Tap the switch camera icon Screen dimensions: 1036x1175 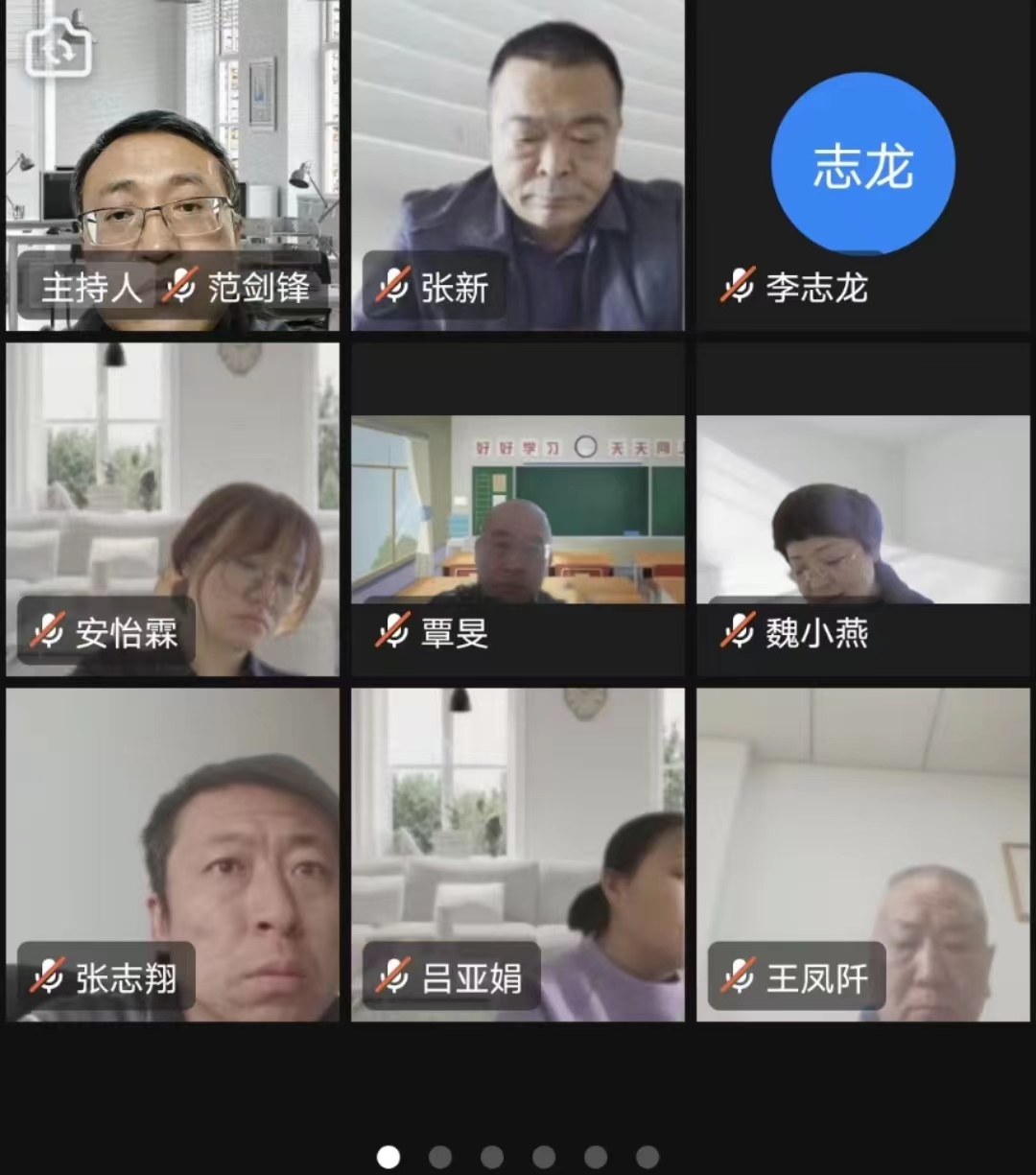pyautogui.click(x=58, y=48)
